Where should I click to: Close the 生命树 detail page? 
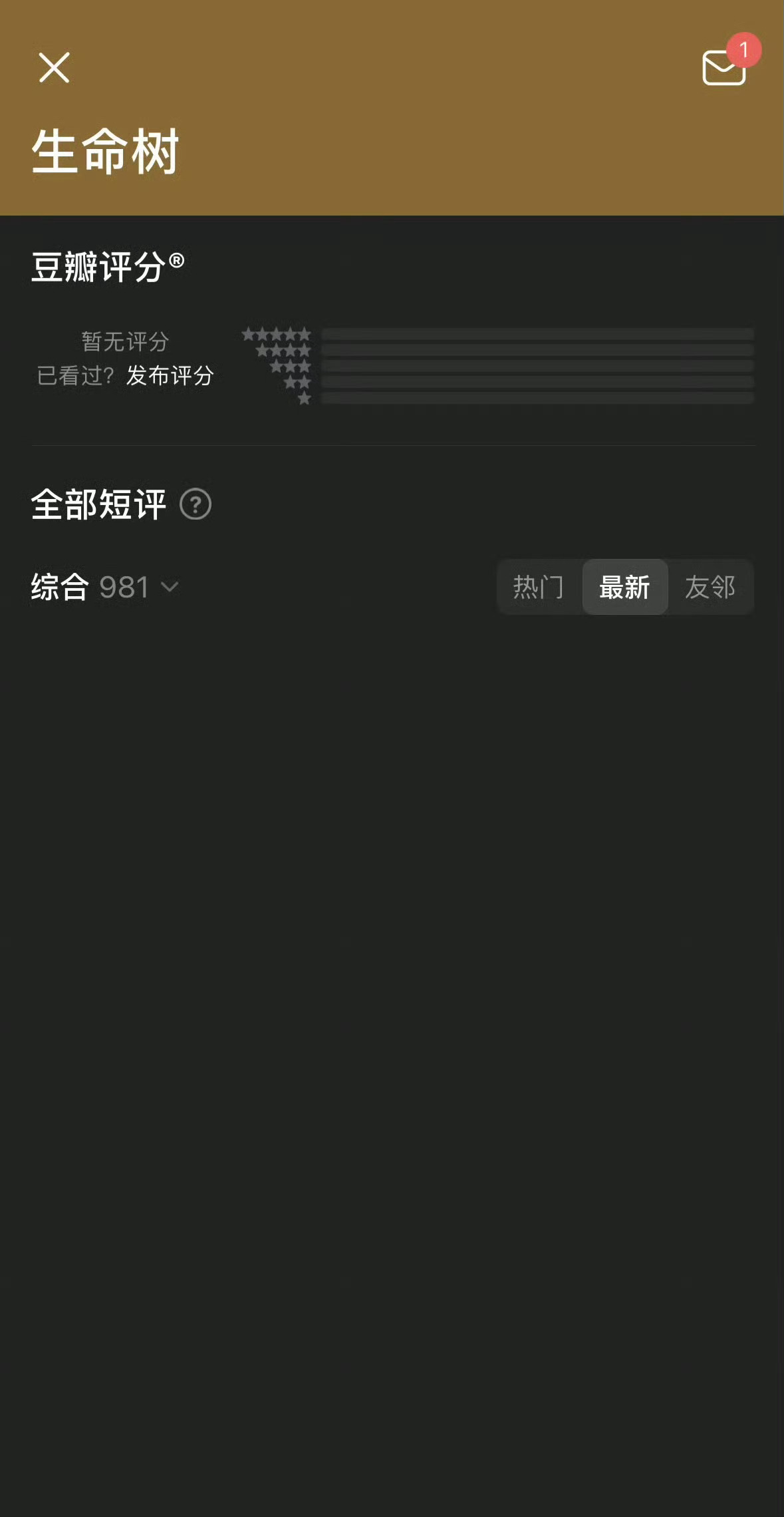pos(53,69)
